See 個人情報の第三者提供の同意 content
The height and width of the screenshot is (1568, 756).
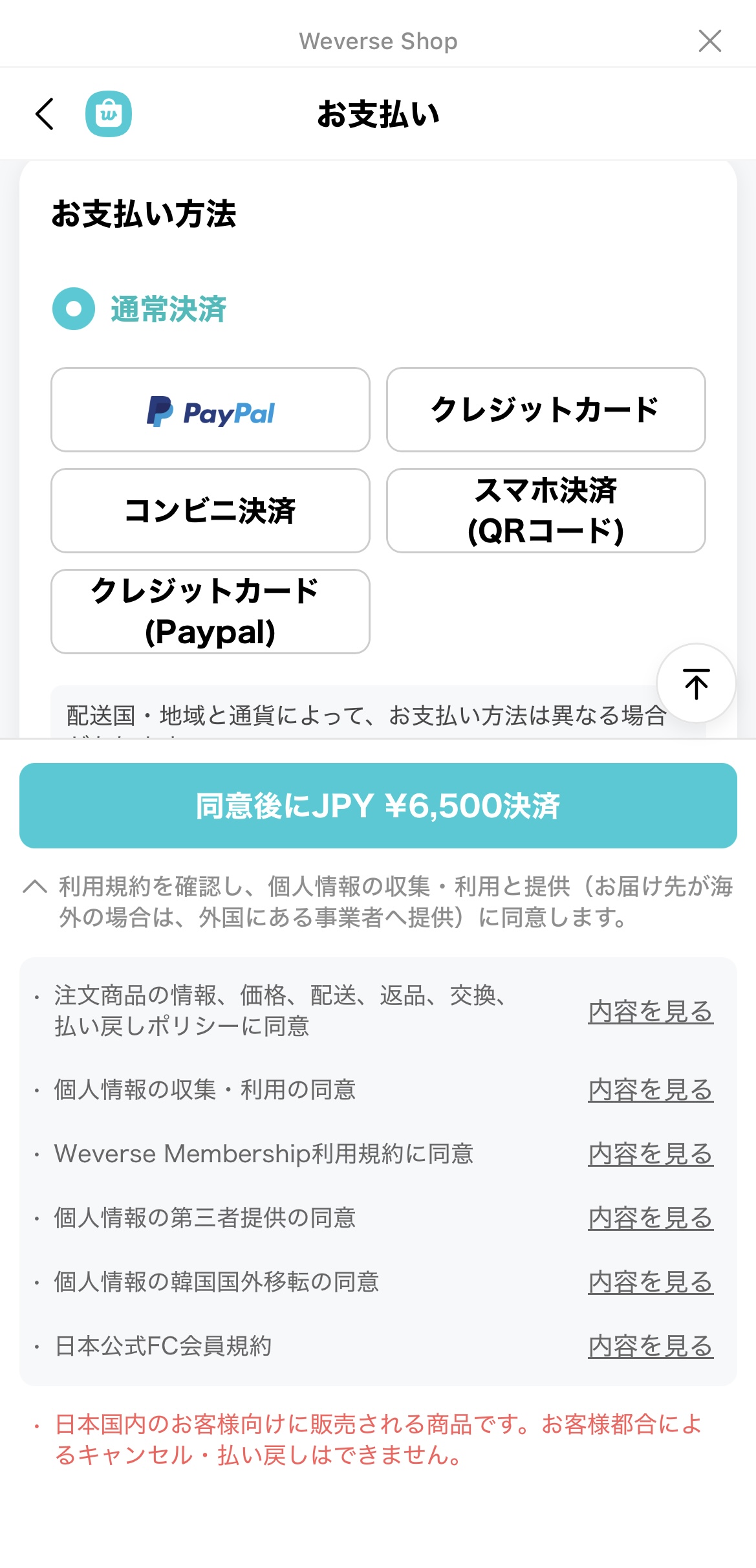click(x=650, y=1218)
